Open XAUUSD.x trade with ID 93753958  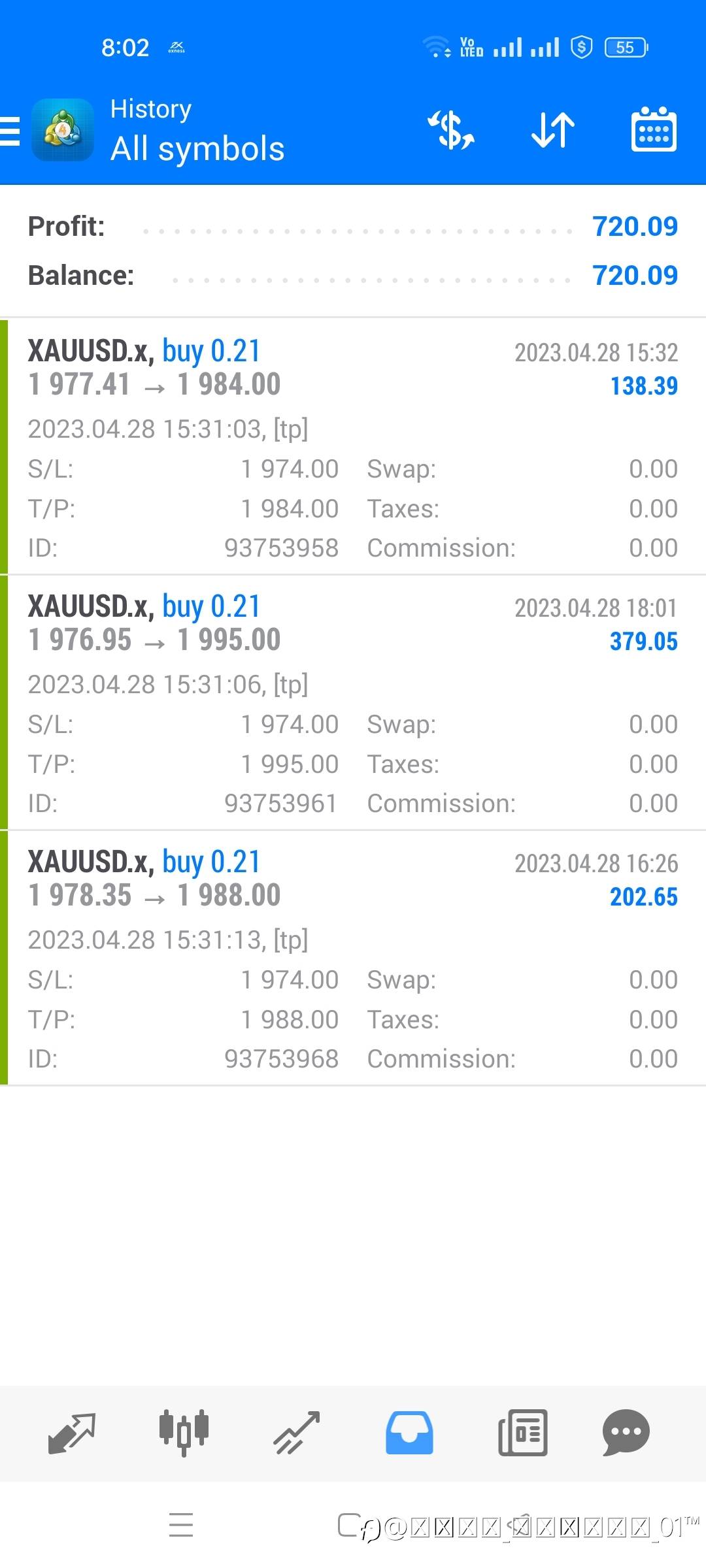click(353, 447)
